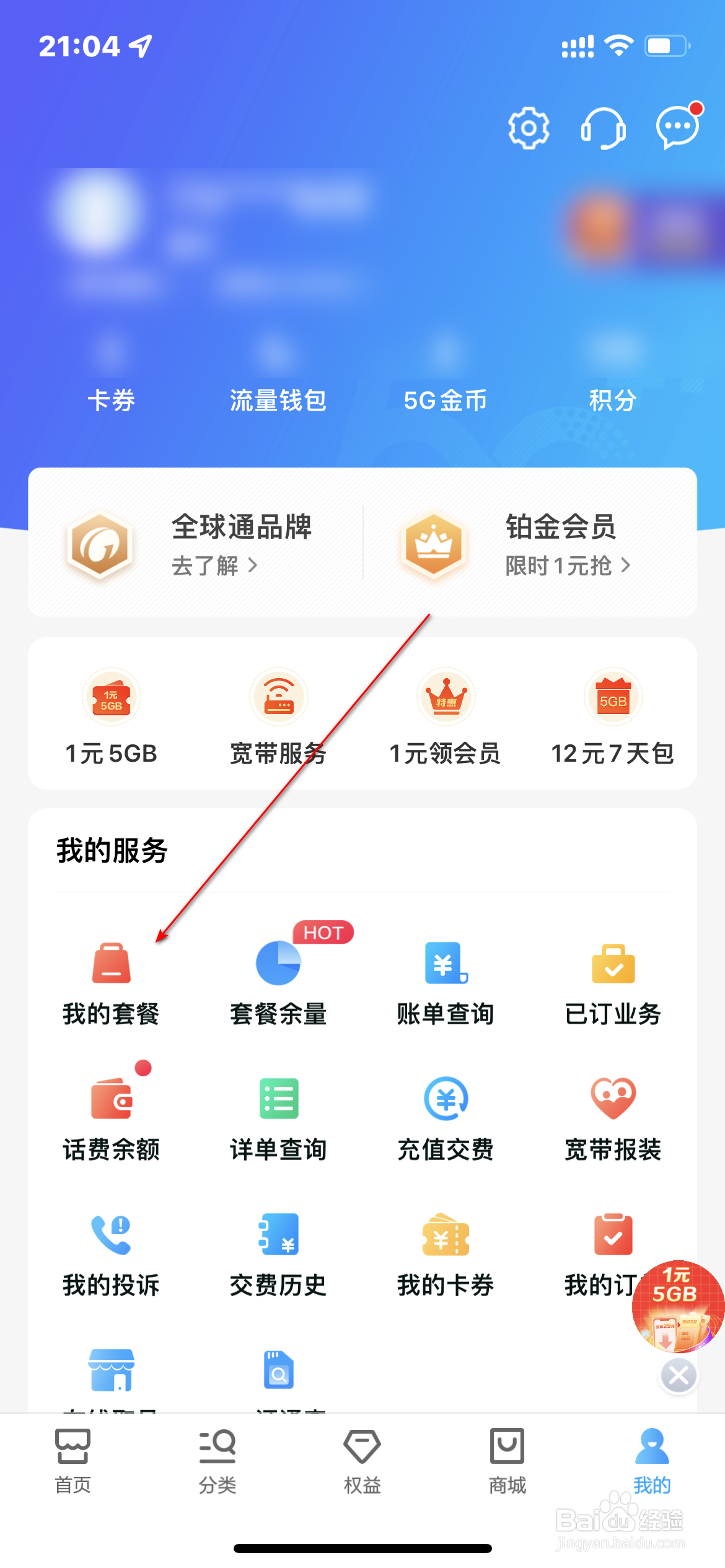Open the 1元领会员 offer

tap(445, 718)
